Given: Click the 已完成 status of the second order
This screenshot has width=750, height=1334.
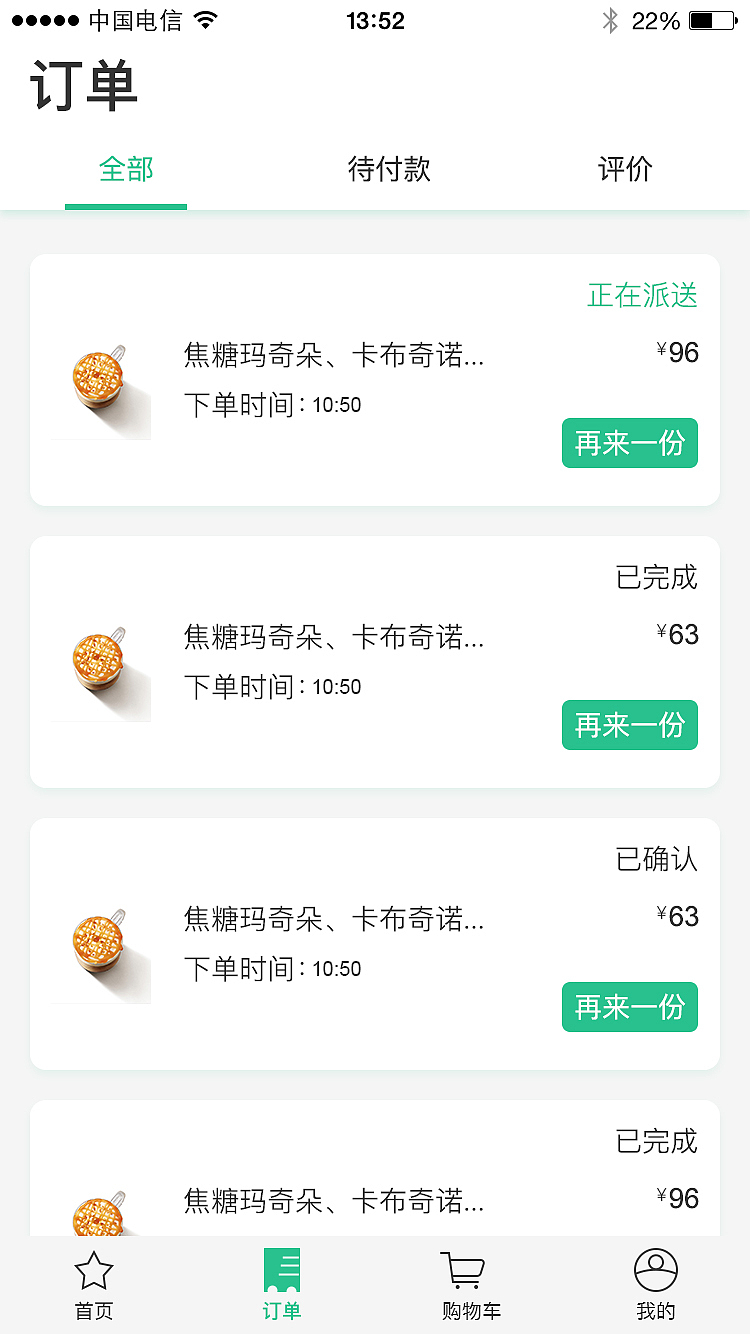Looking at the screenshot, I should [x=655, y=578].
